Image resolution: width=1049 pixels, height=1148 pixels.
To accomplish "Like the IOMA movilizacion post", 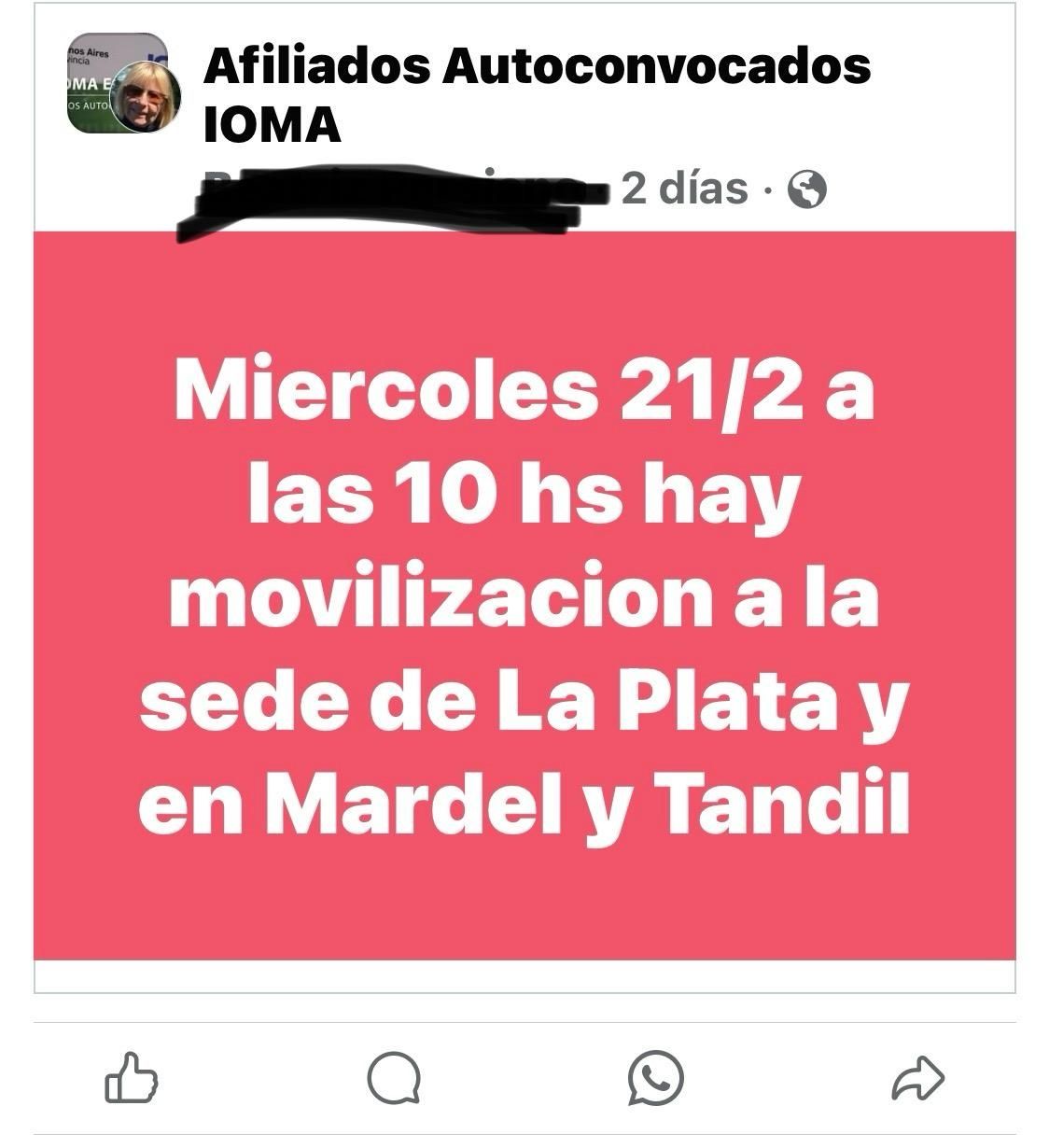I will [x=132, y=1078].
